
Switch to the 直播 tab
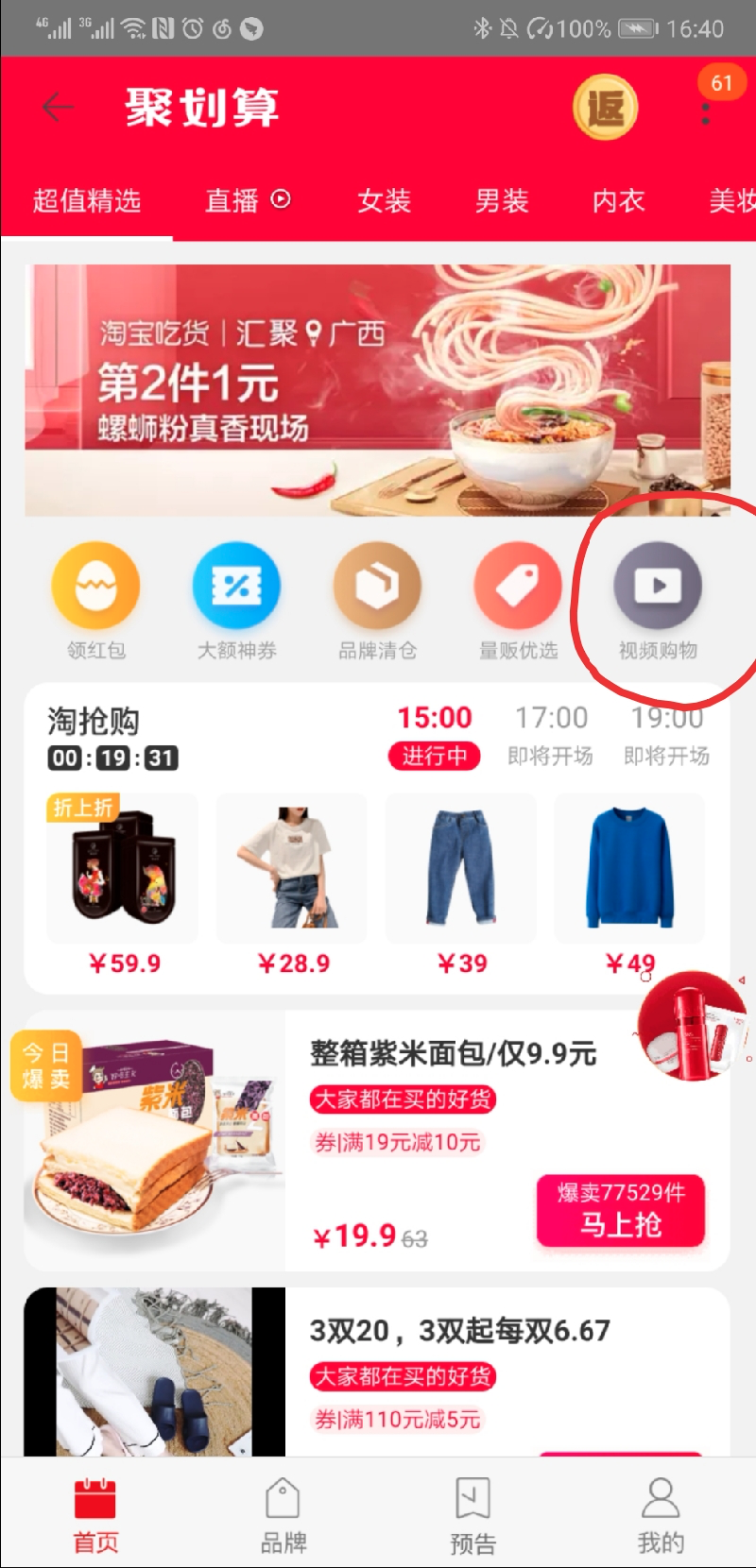(x=246, y=200)
